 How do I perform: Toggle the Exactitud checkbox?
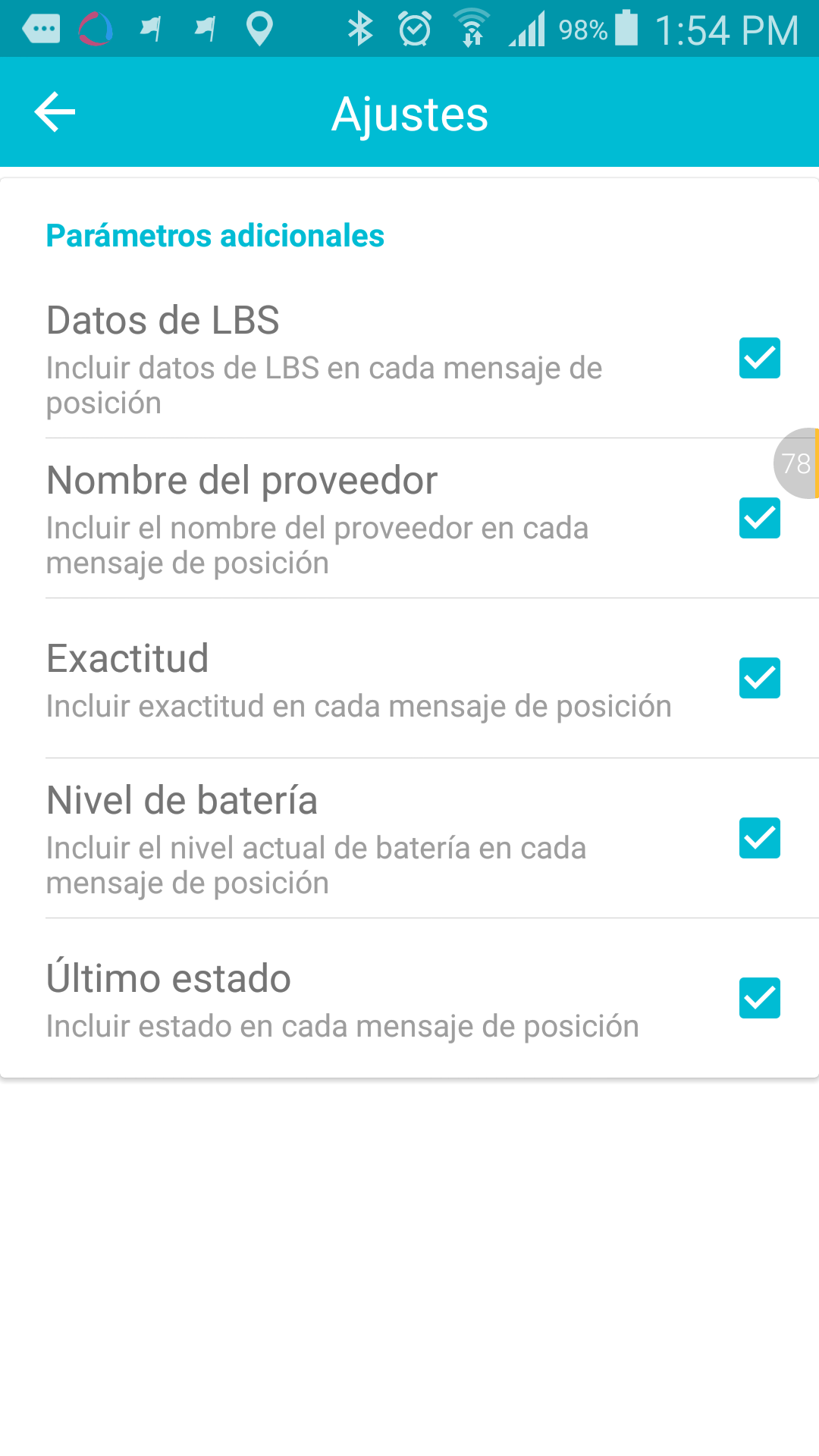(759, 678)
